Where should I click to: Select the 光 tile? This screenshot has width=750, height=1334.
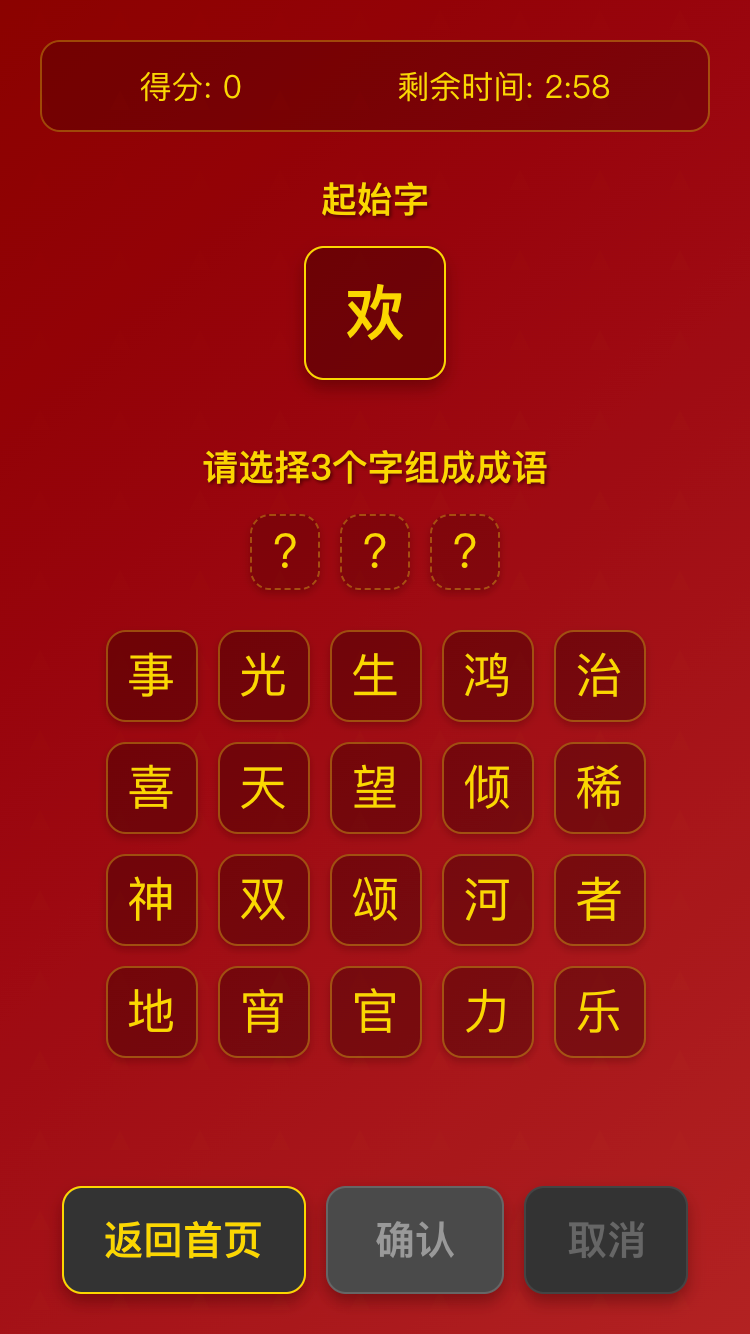click(264, 676)
